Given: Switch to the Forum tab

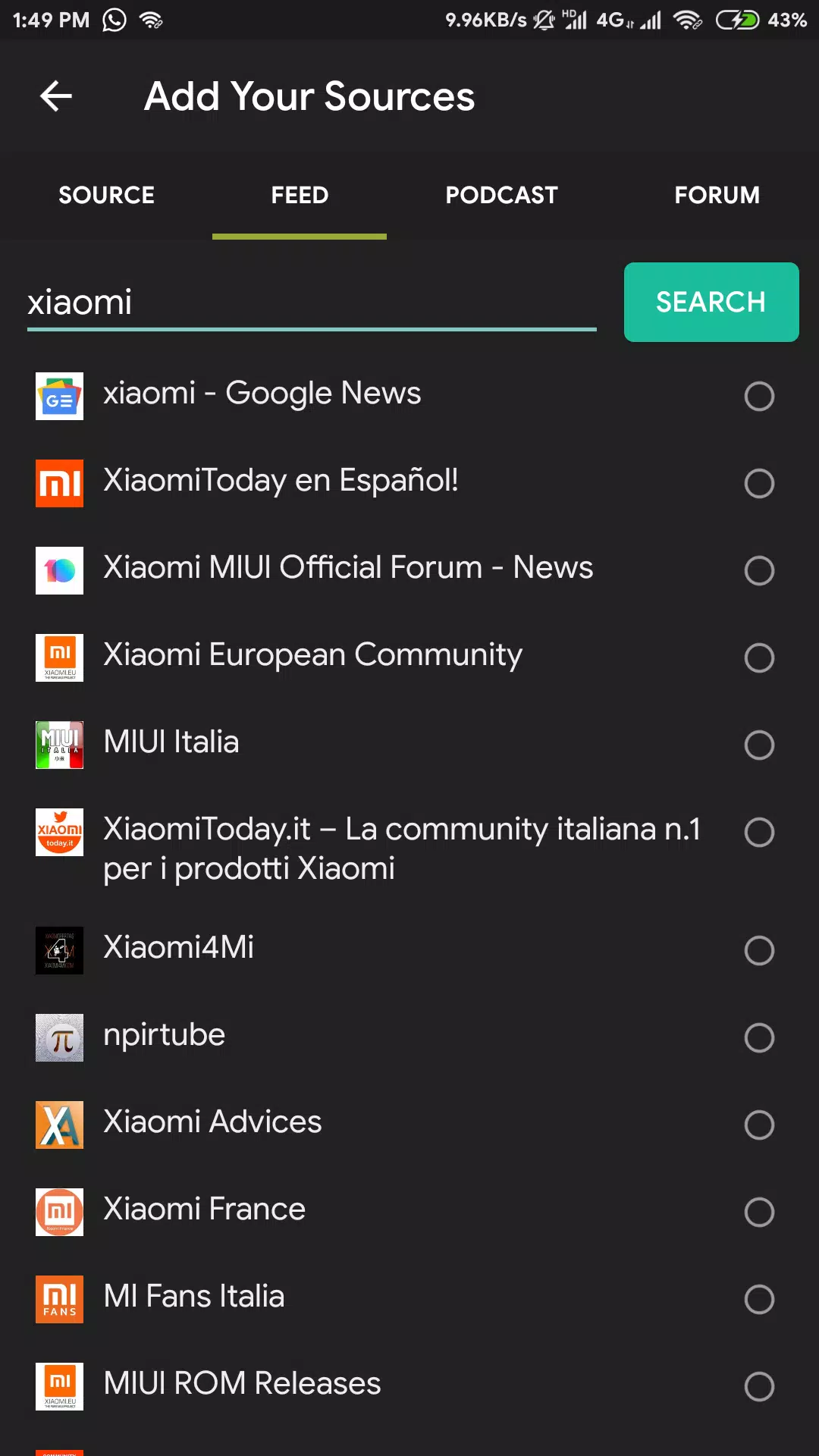Looking at the screenshot, I should (x=717, y=195).
